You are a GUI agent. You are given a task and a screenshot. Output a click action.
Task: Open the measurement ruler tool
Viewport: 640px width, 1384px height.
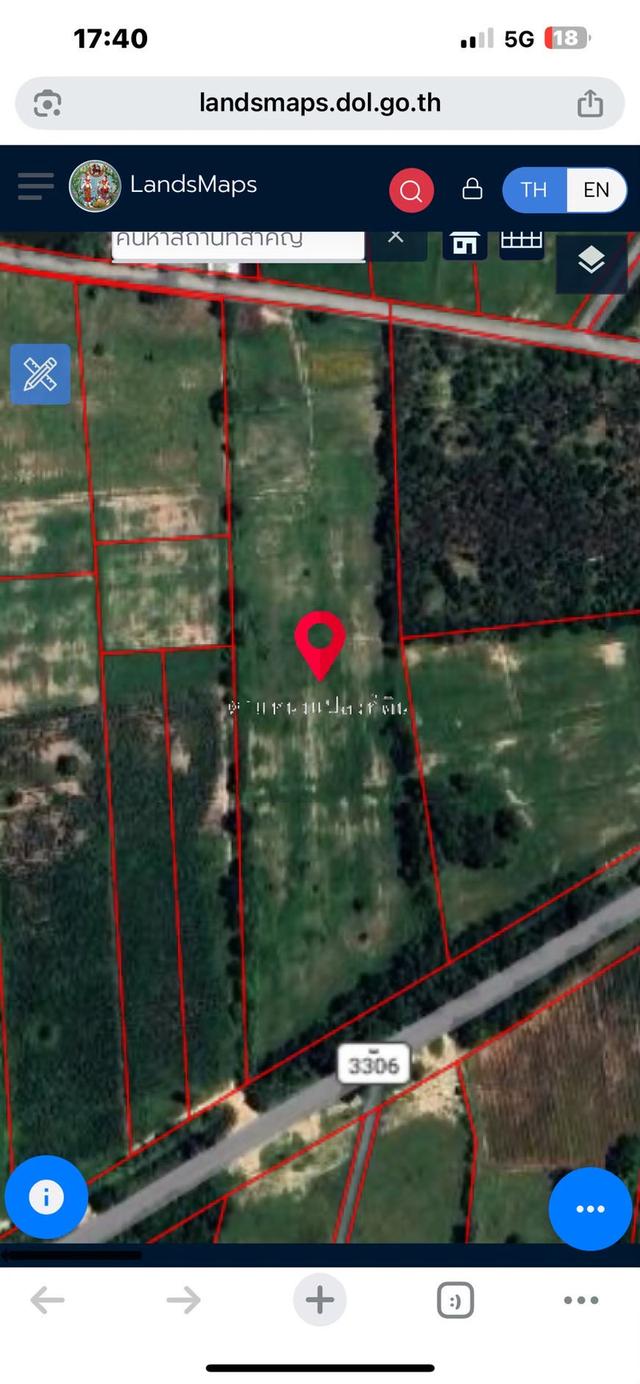40,374
